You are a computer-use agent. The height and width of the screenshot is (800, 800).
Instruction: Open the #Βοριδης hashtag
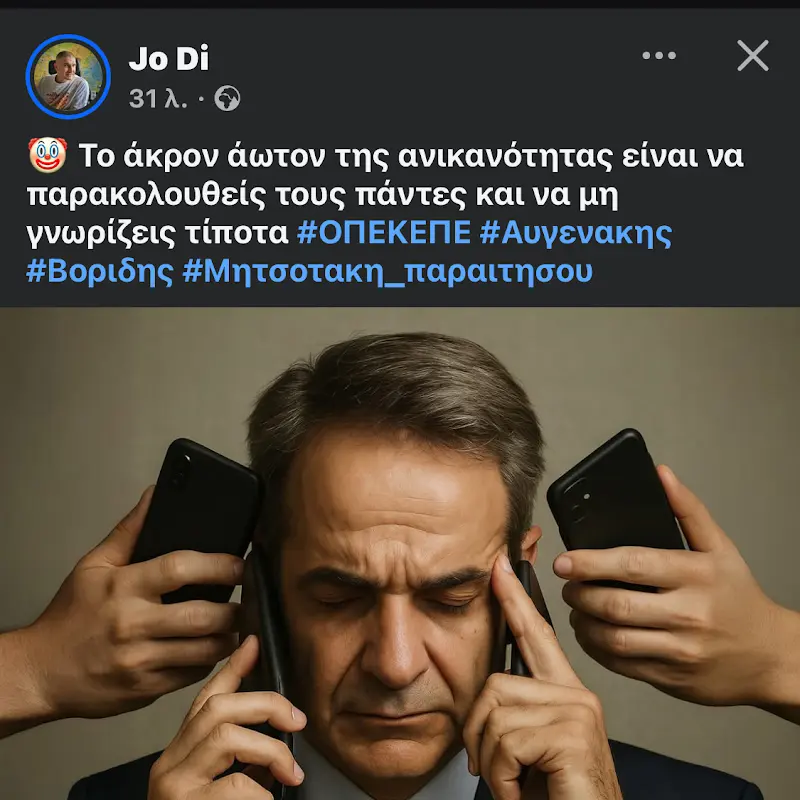click(x=99, y=270)
